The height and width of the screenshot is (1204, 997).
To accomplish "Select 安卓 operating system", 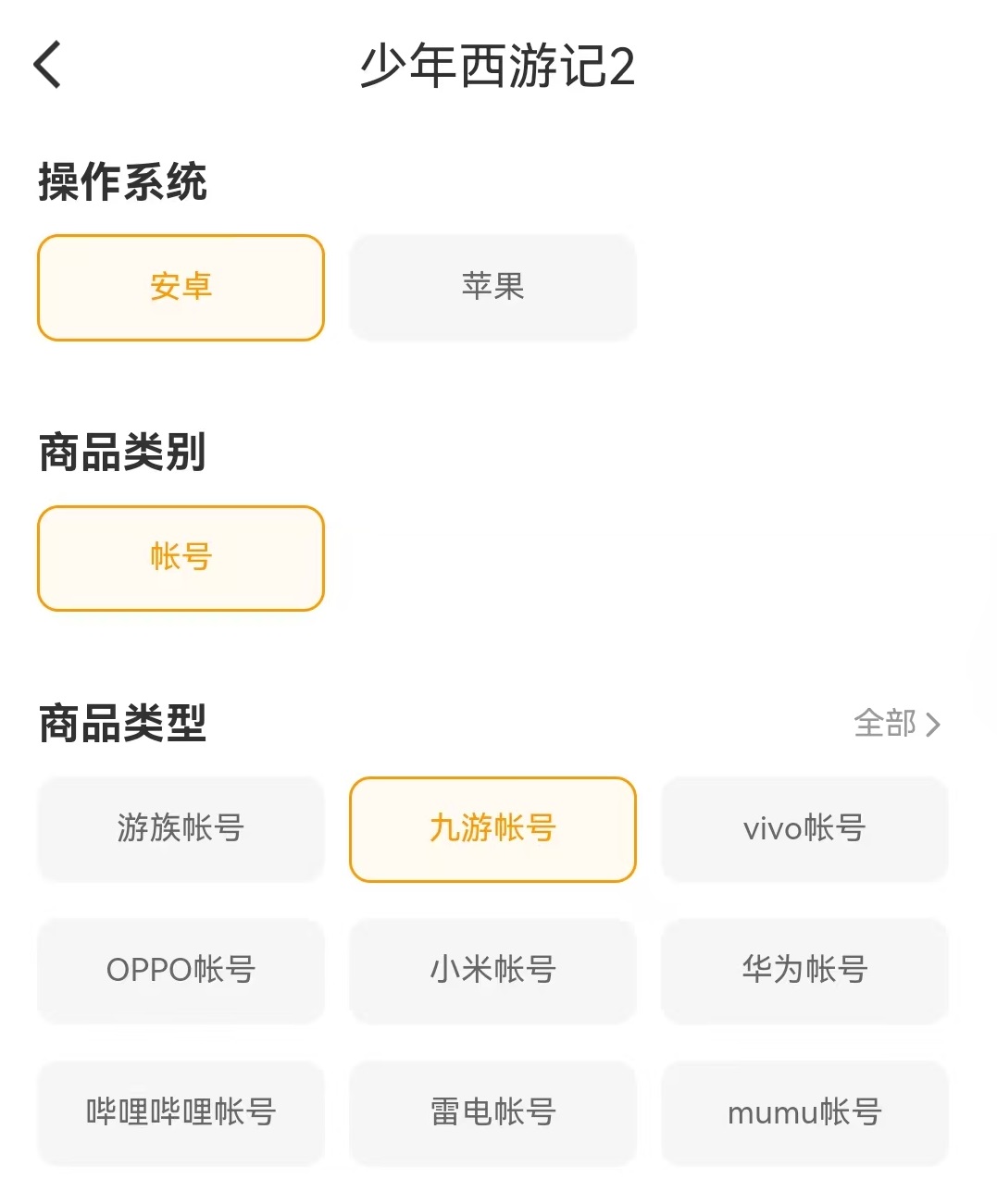I will click(x=181, y=287).
